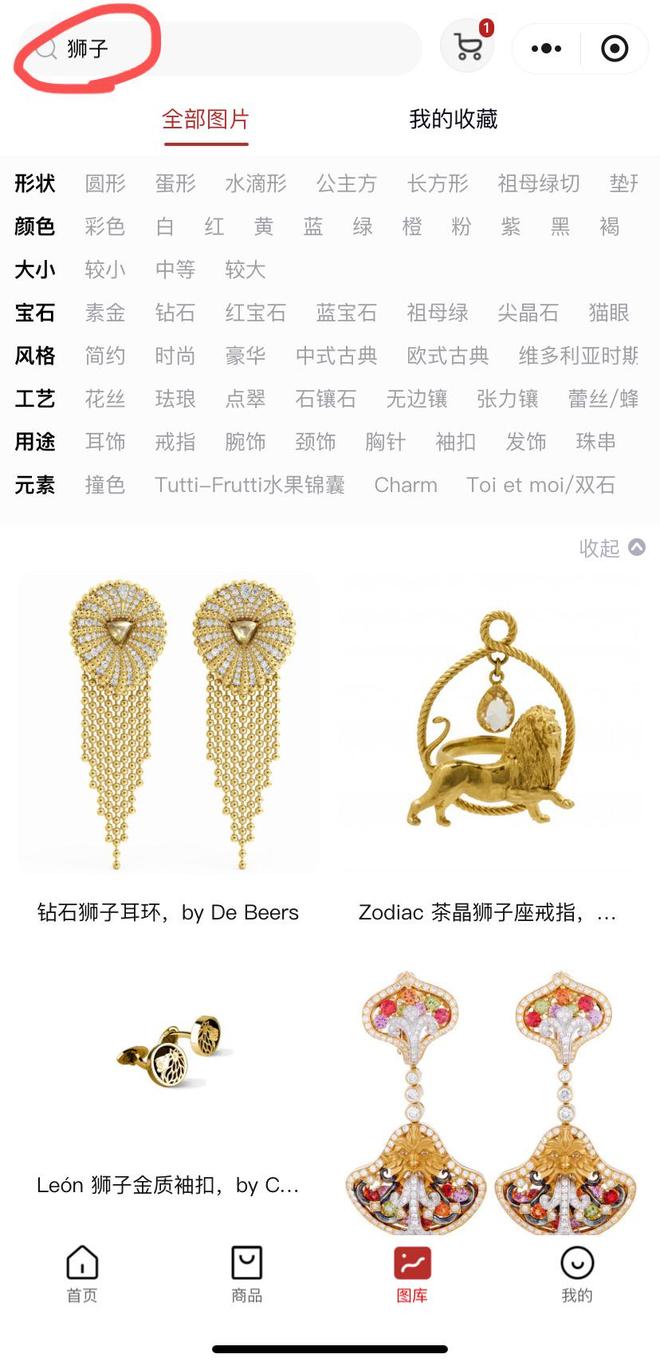Collapse the filters with 收起
Screen dimensions: 660x1366
click(611, 548)
